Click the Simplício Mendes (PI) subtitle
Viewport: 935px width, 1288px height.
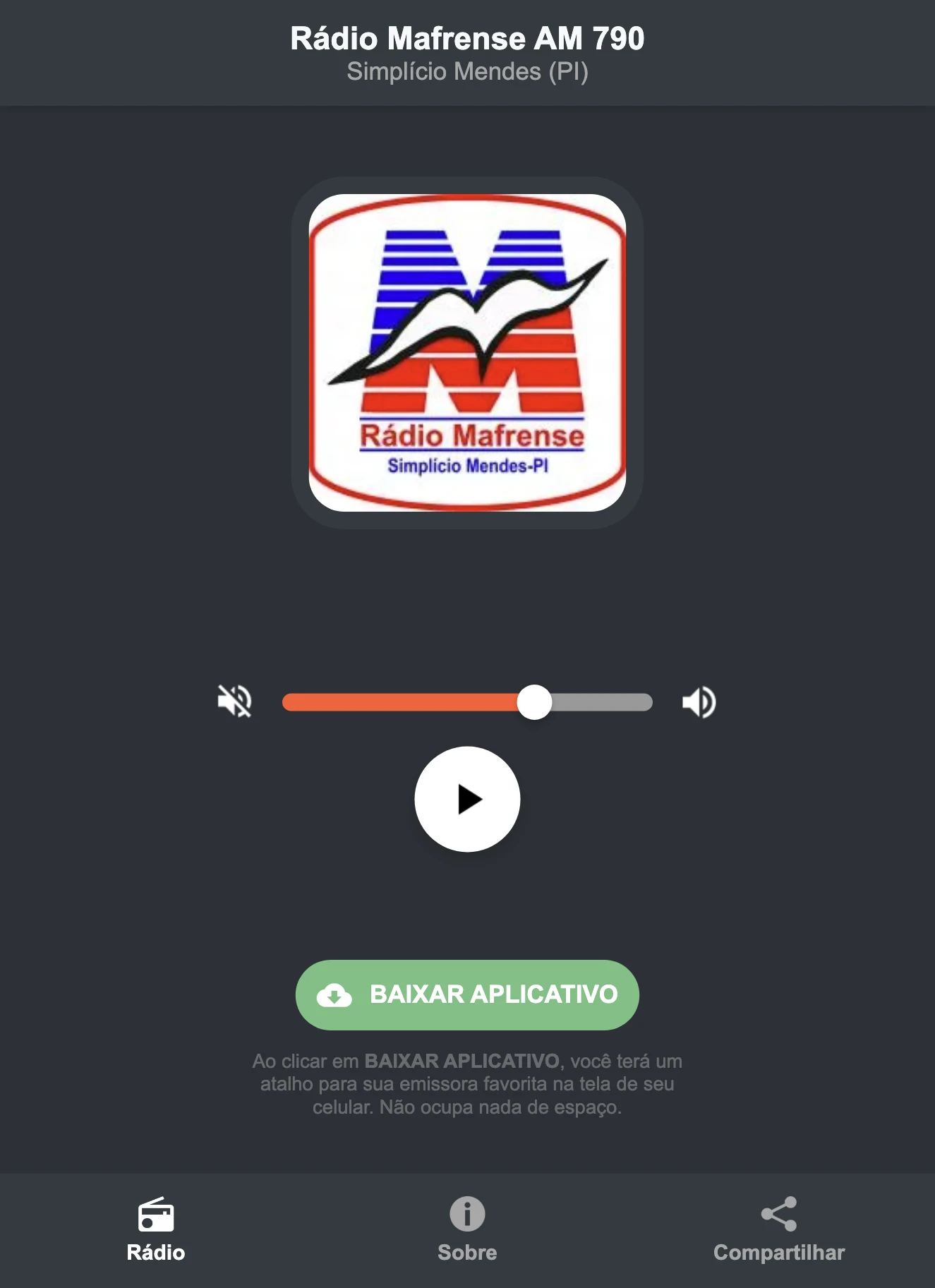pyautogui.click(x=467, y=71)
